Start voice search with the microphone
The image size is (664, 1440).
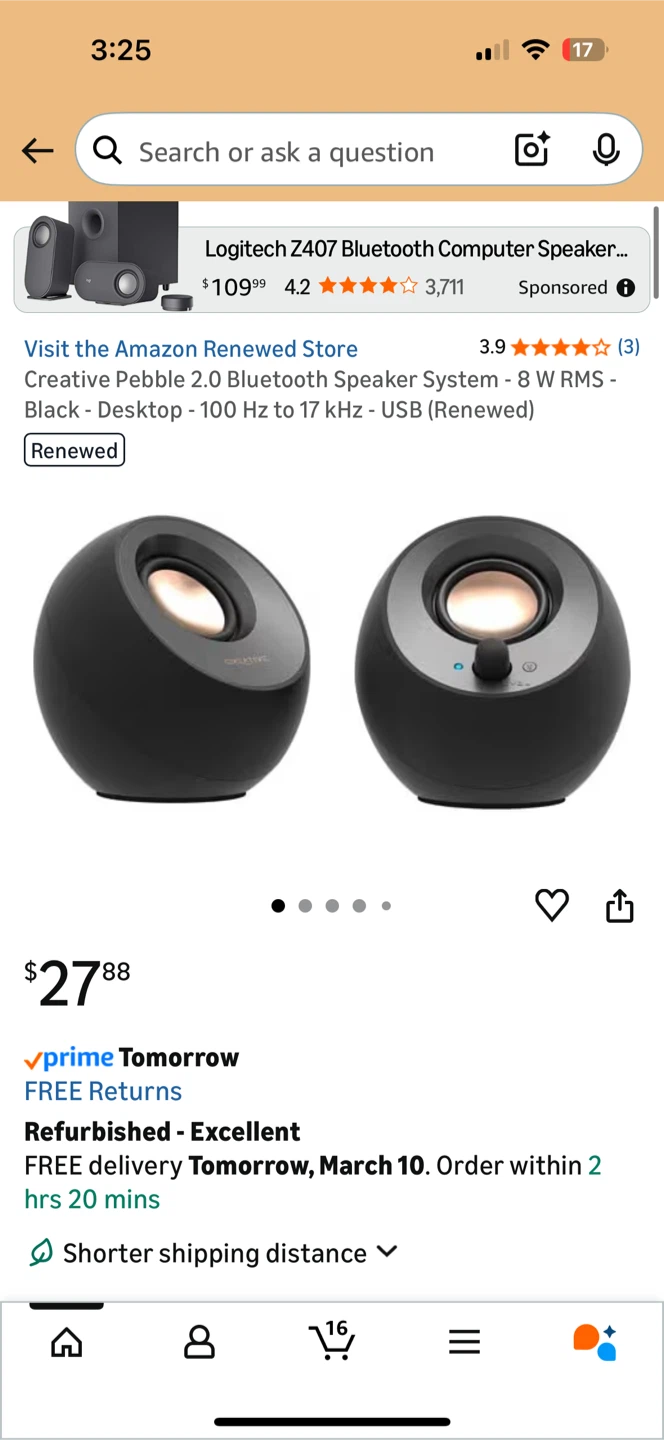605,150
